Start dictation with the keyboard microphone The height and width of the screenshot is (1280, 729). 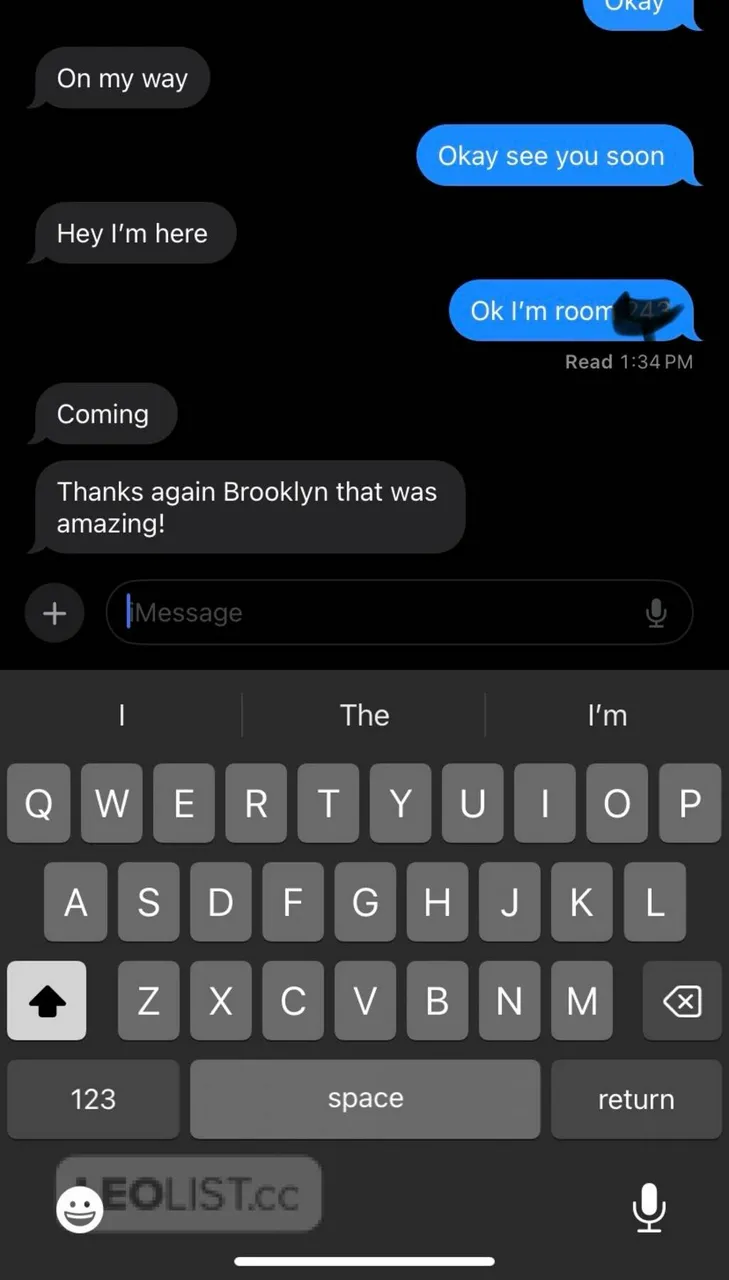[x=649, y=1207]
